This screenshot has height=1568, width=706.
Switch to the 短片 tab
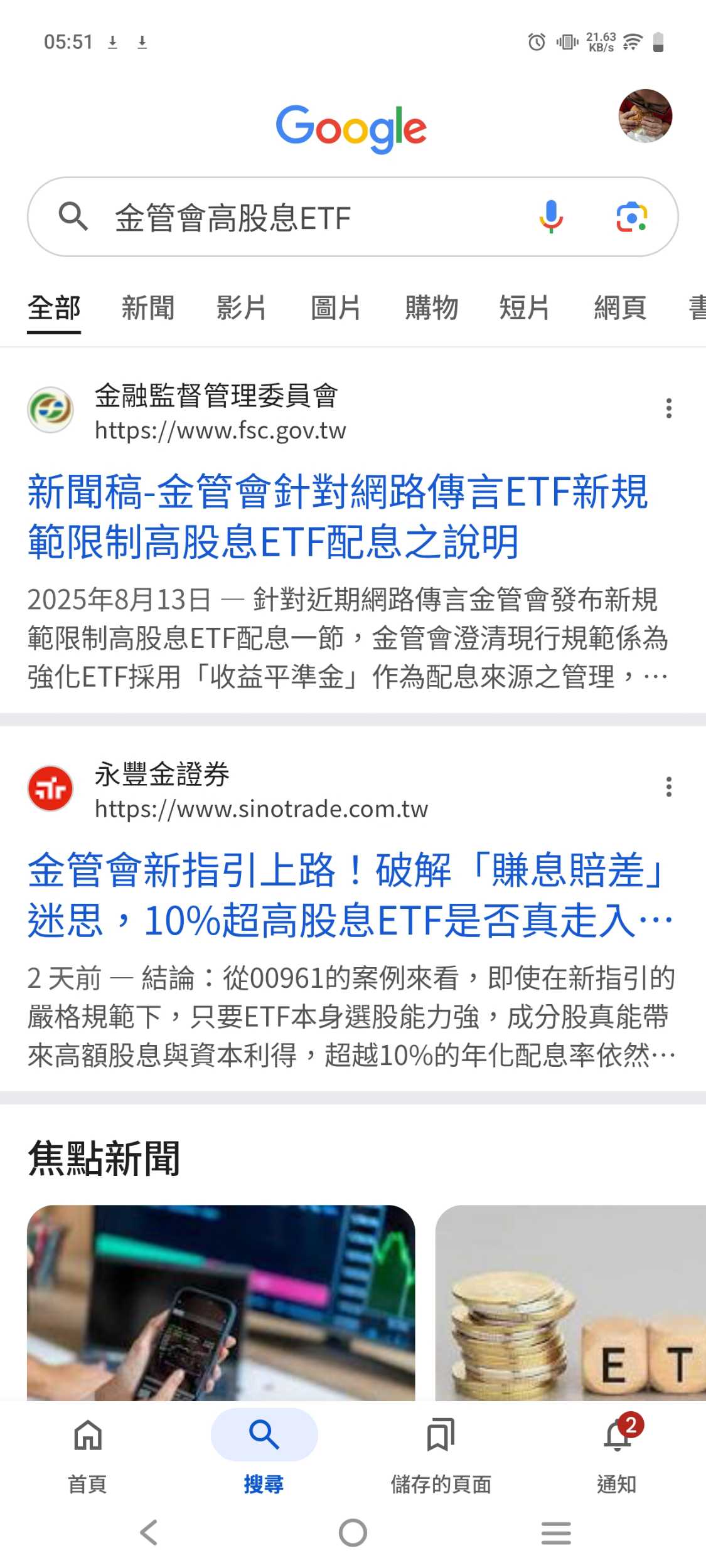pyautogui.click(x=525, y=308)
